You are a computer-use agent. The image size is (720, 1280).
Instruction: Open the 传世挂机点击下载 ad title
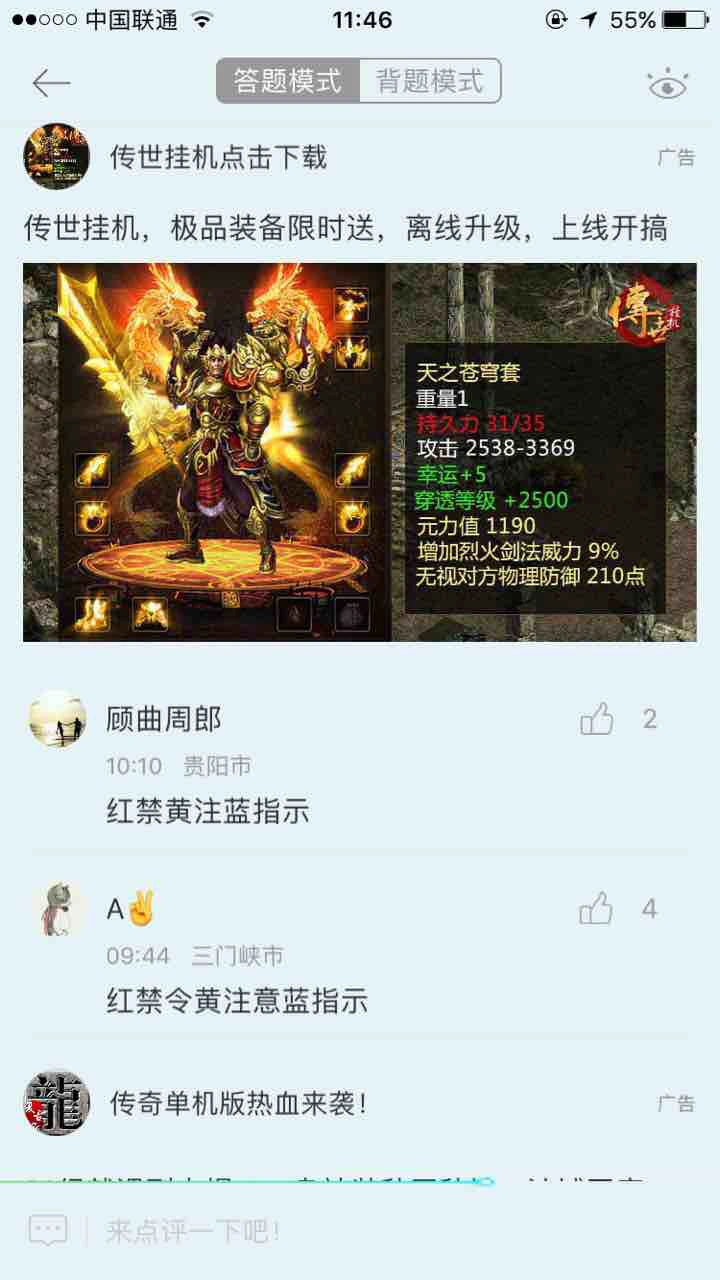pos(218,157)
